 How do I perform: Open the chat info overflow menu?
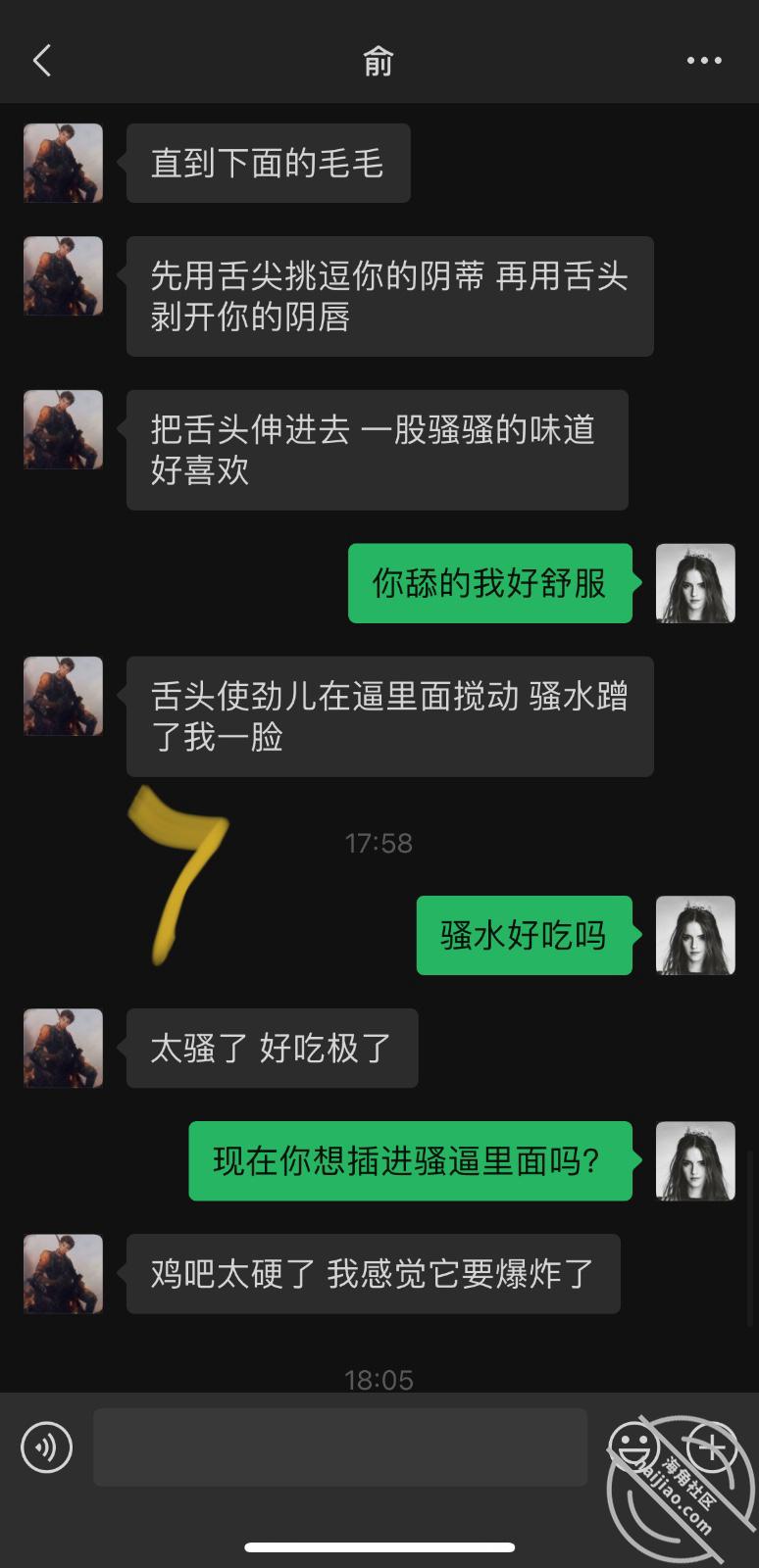(x=703, y=61)
